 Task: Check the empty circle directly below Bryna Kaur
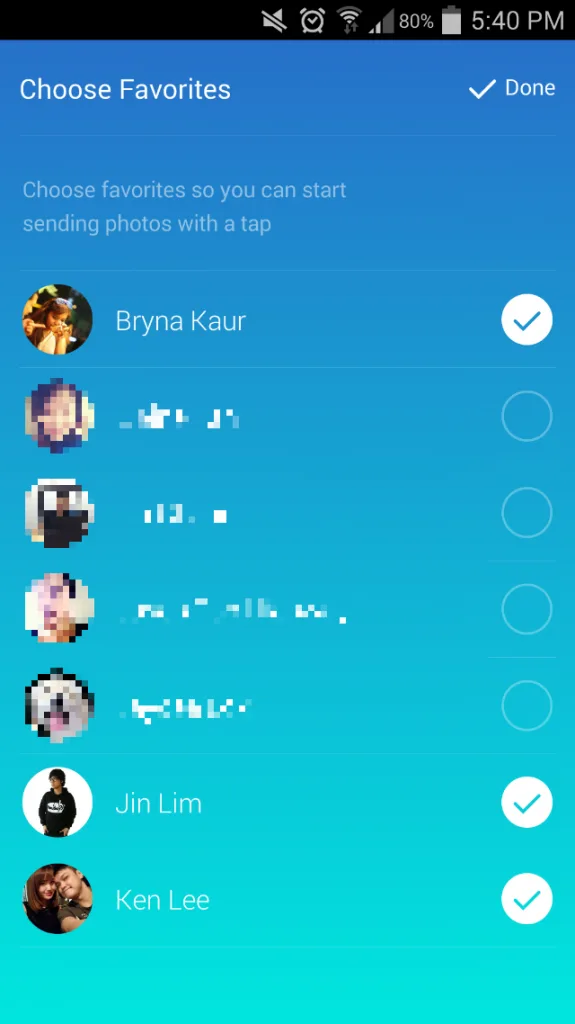527,416
